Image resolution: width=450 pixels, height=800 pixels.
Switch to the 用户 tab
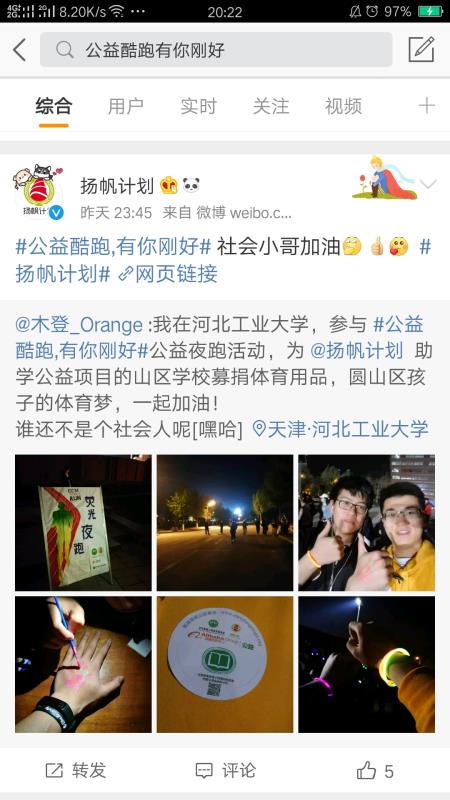pos(126,106)
